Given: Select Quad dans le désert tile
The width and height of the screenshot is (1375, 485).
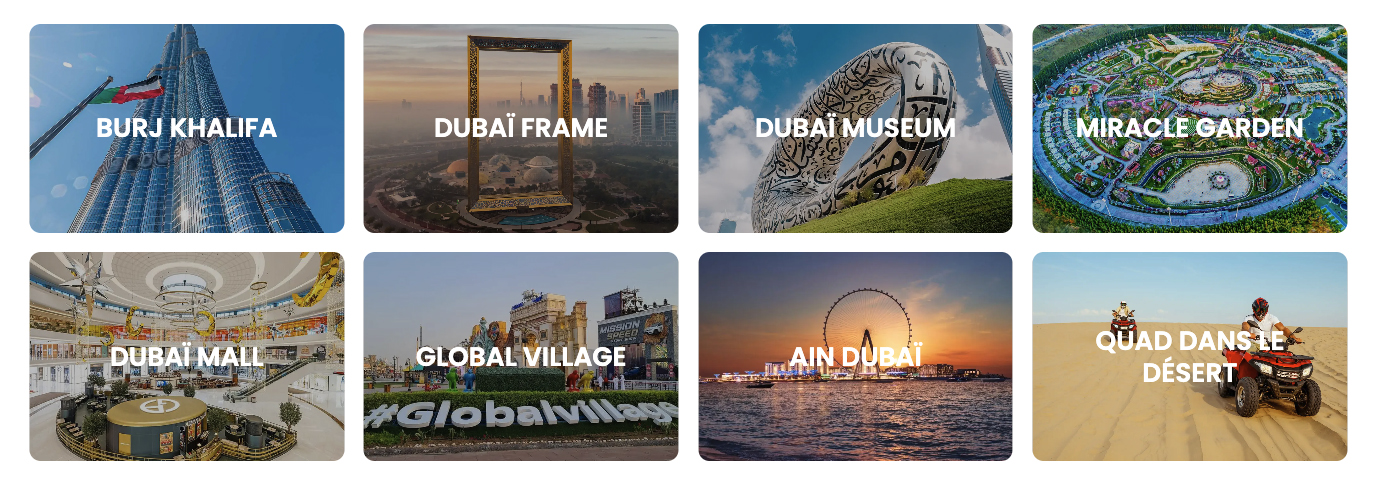Looking at the screenshot, I should (x=1189, y=357).
